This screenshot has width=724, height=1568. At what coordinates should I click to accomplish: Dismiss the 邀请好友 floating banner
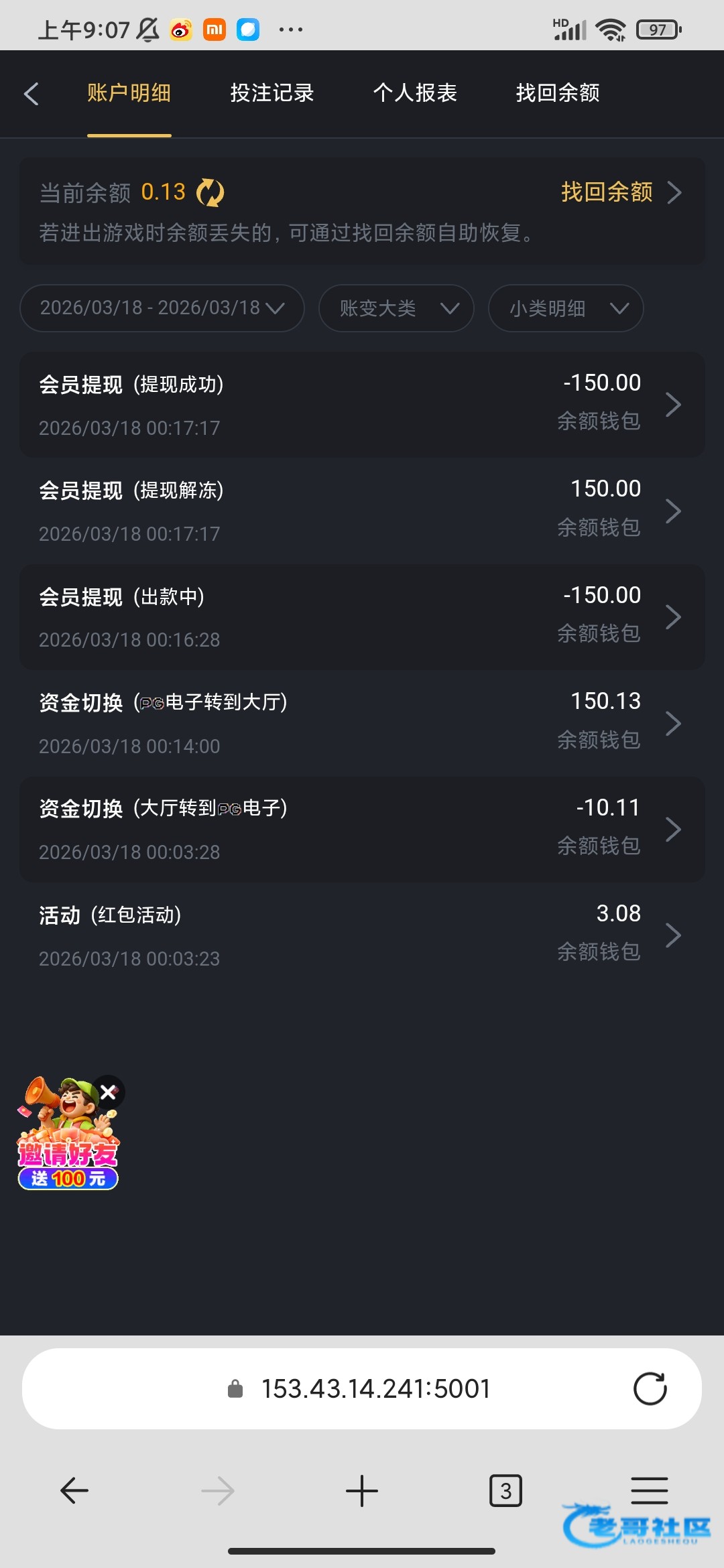pyautogui.click(x=109, y=1093)
